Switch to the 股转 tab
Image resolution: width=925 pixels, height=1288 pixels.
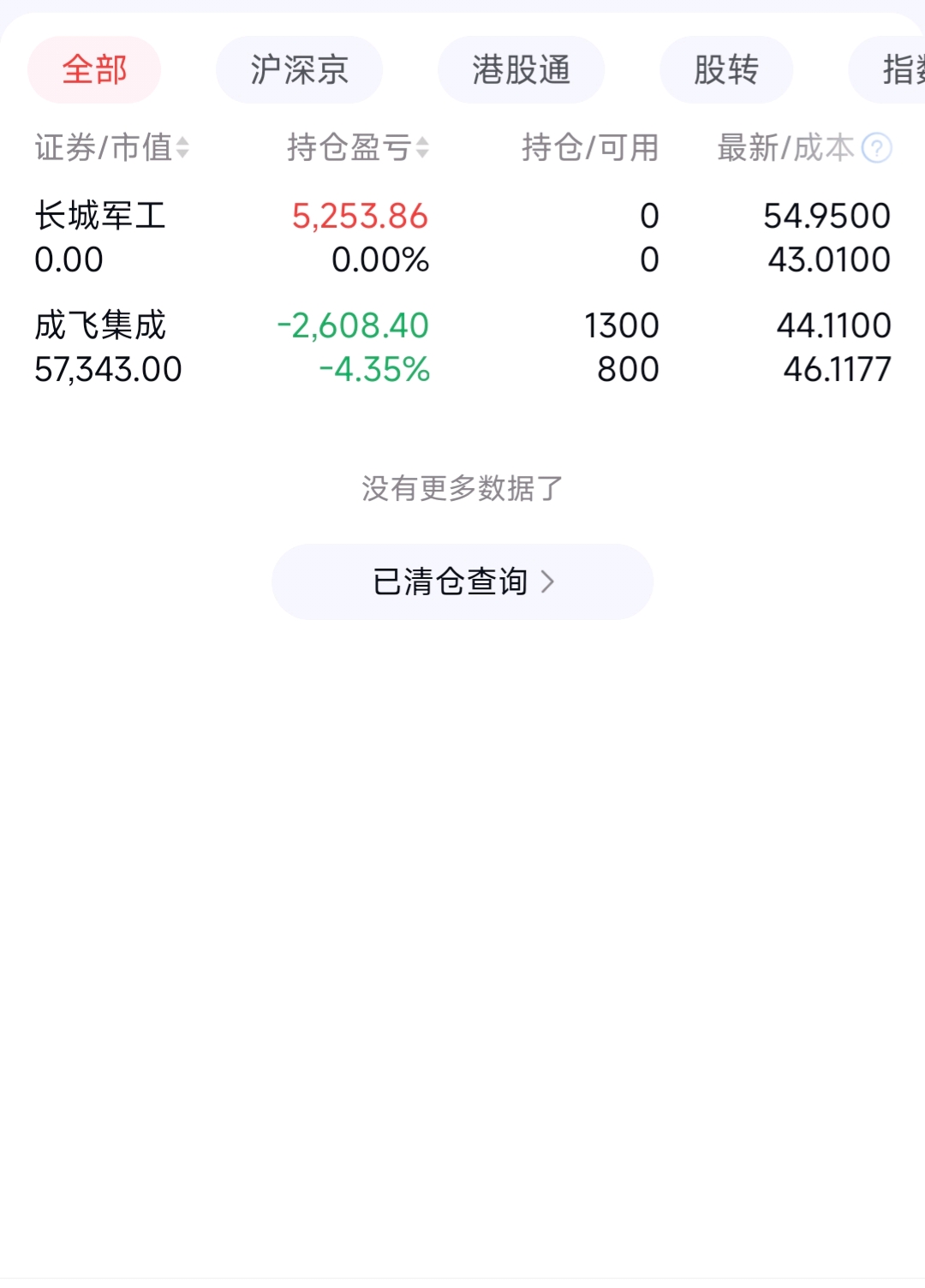(725, 69)
